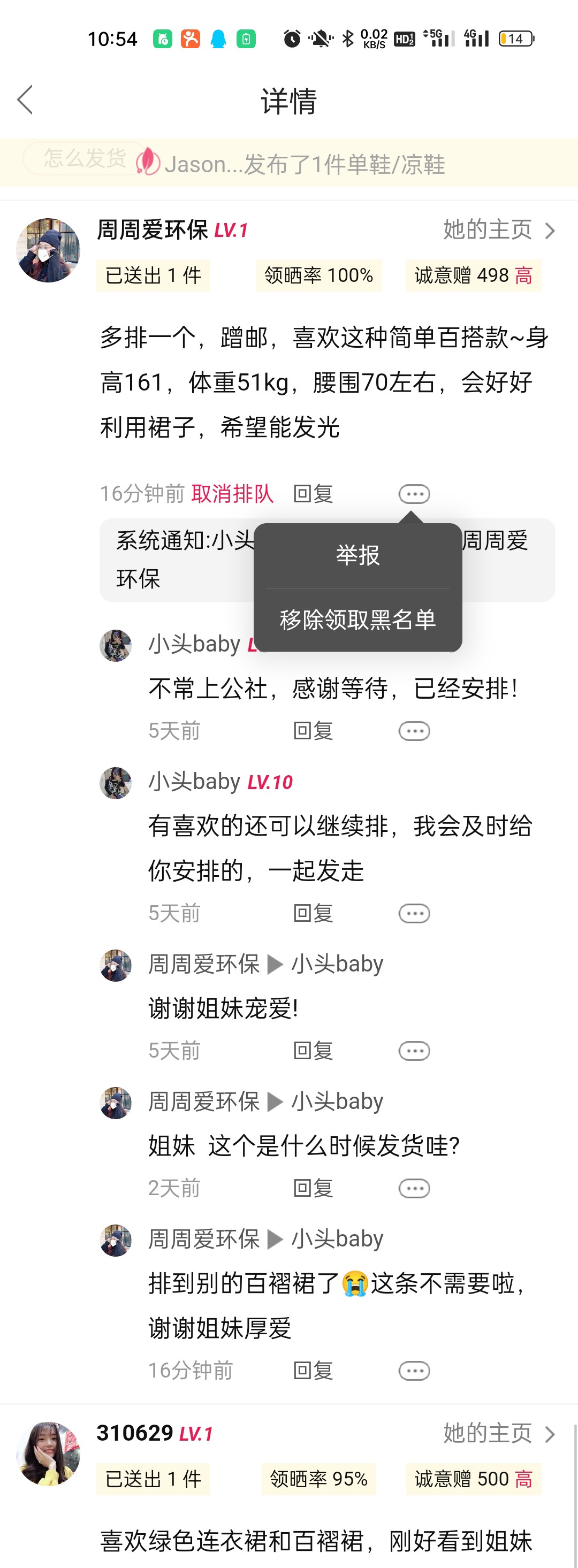Screen dimensions: 578x1568
Task: Open more options on 排到别的百褶裙了 comment
Action: click(x=414, y=1371)
